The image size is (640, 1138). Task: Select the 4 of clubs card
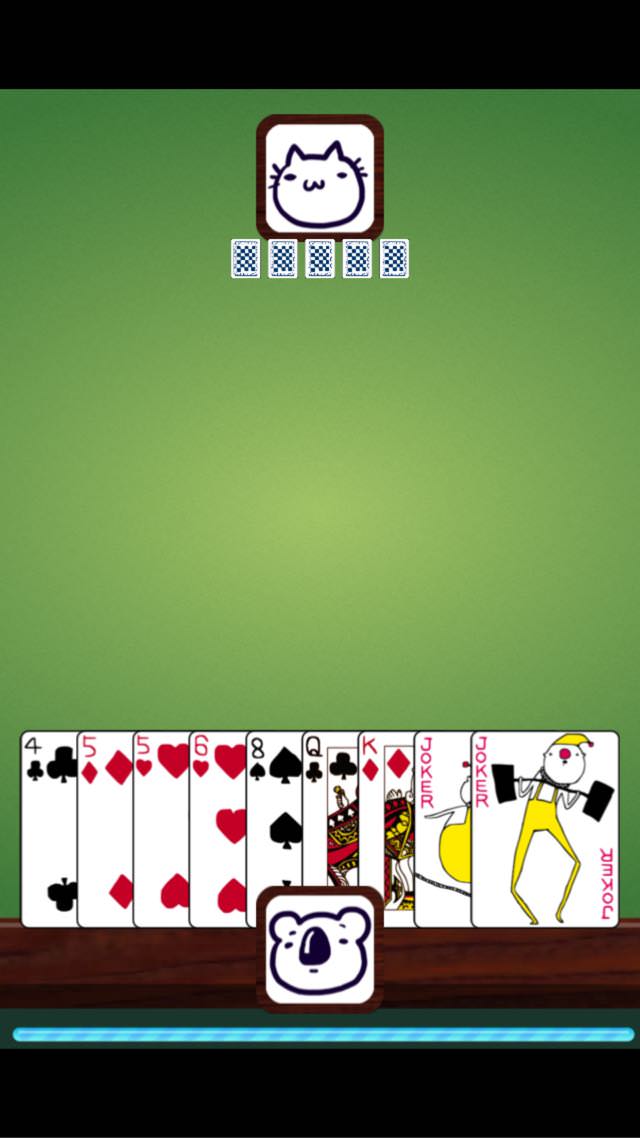(x=49, y=829)
